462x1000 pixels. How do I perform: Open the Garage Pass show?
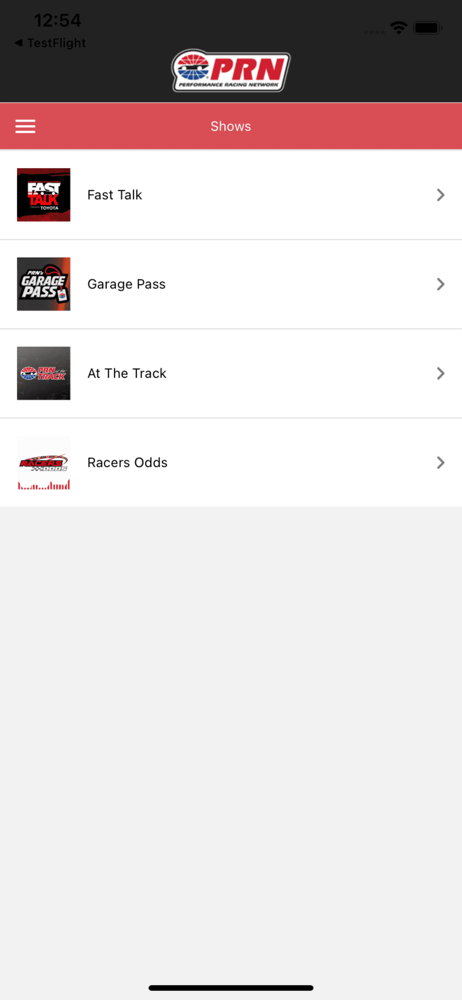click(231, 284)
